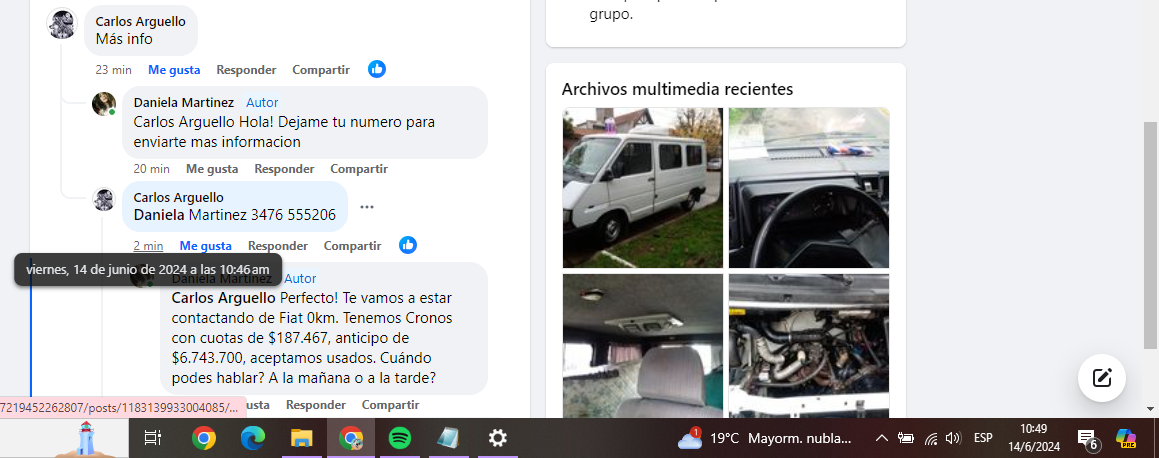Screen dimensions: 1159x458
Task: Like Daniela's "Dejame tu numero" reply
Action: tap(212, 169)
